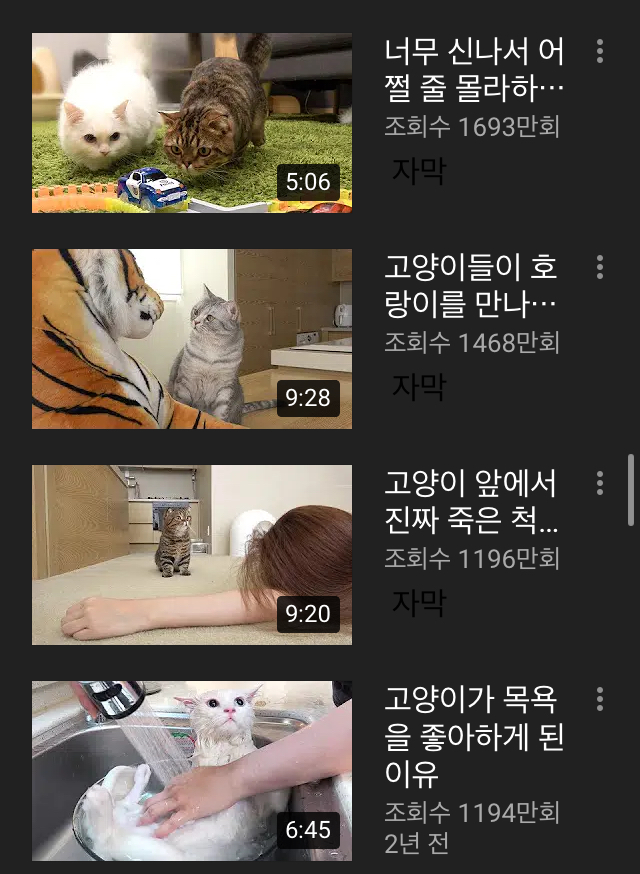Open the video titled 고양이가 목욕을 좋아하게 된 이유
This screenshot has width=640, height=874.
coord(473,735)
